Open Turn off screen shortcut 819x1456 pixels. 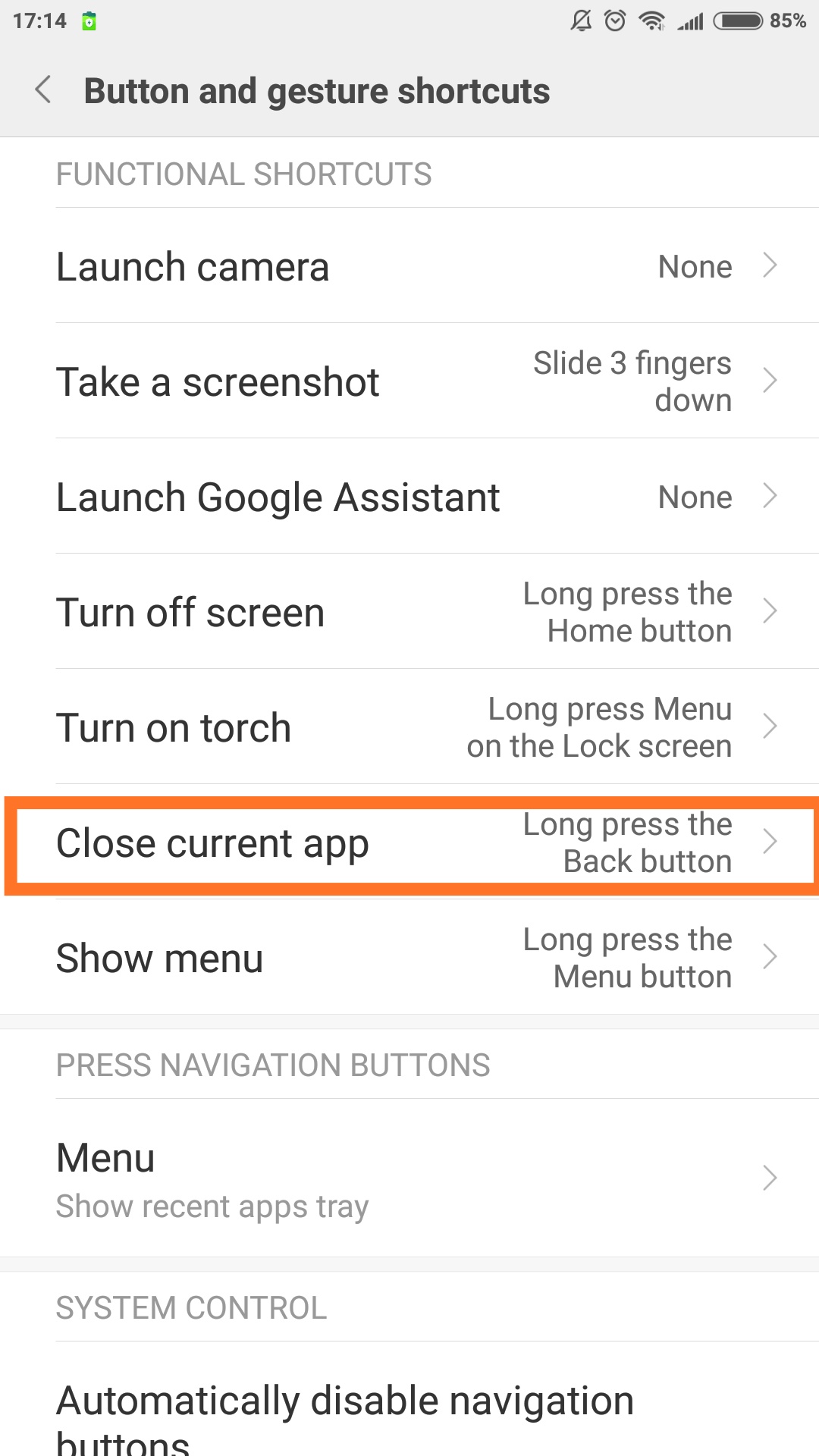[x=409, y=611]
